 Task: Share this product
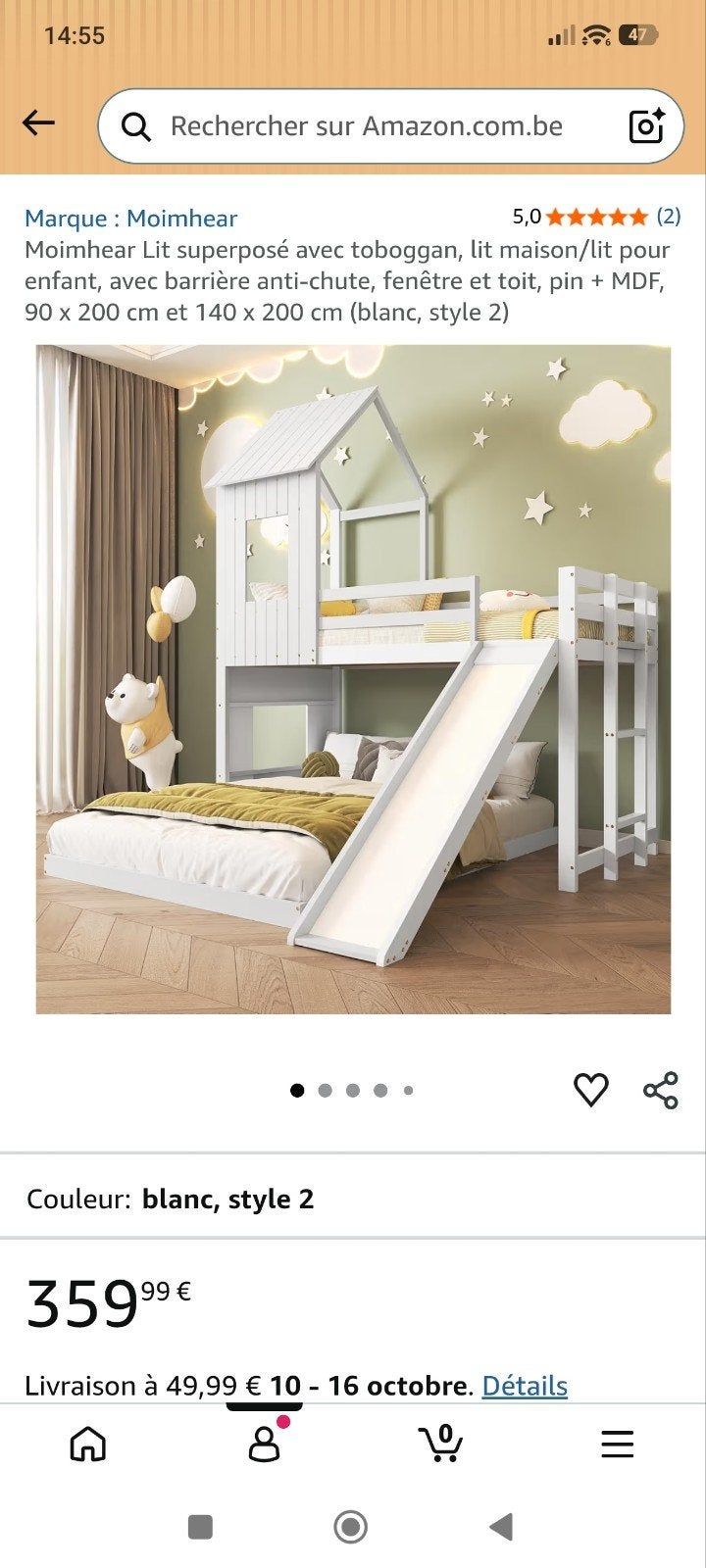[x=661, y=1090]
